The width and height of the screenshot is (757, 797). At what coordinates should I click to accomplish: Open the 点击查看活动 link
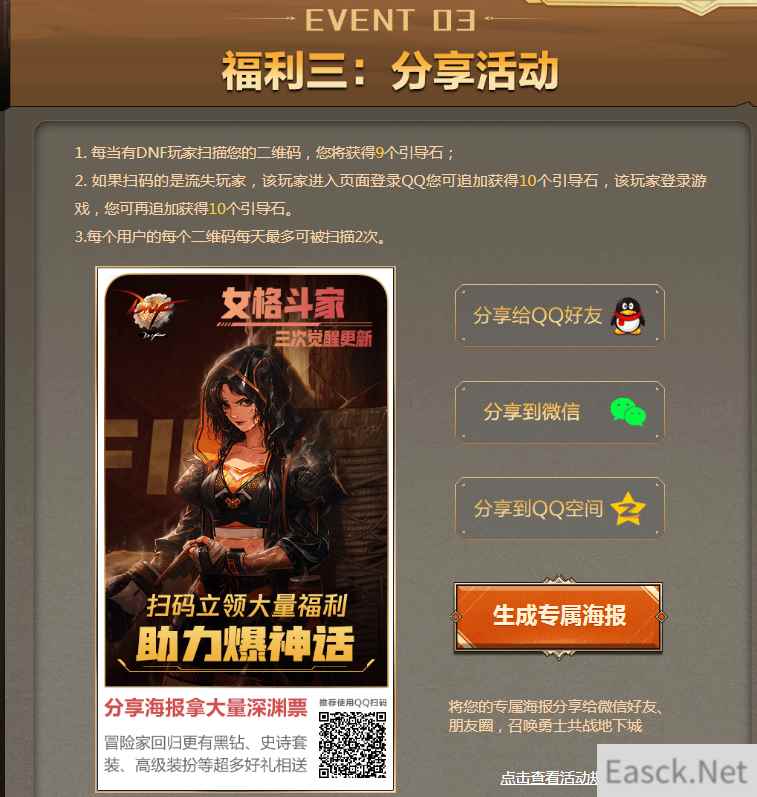[548, 778]
